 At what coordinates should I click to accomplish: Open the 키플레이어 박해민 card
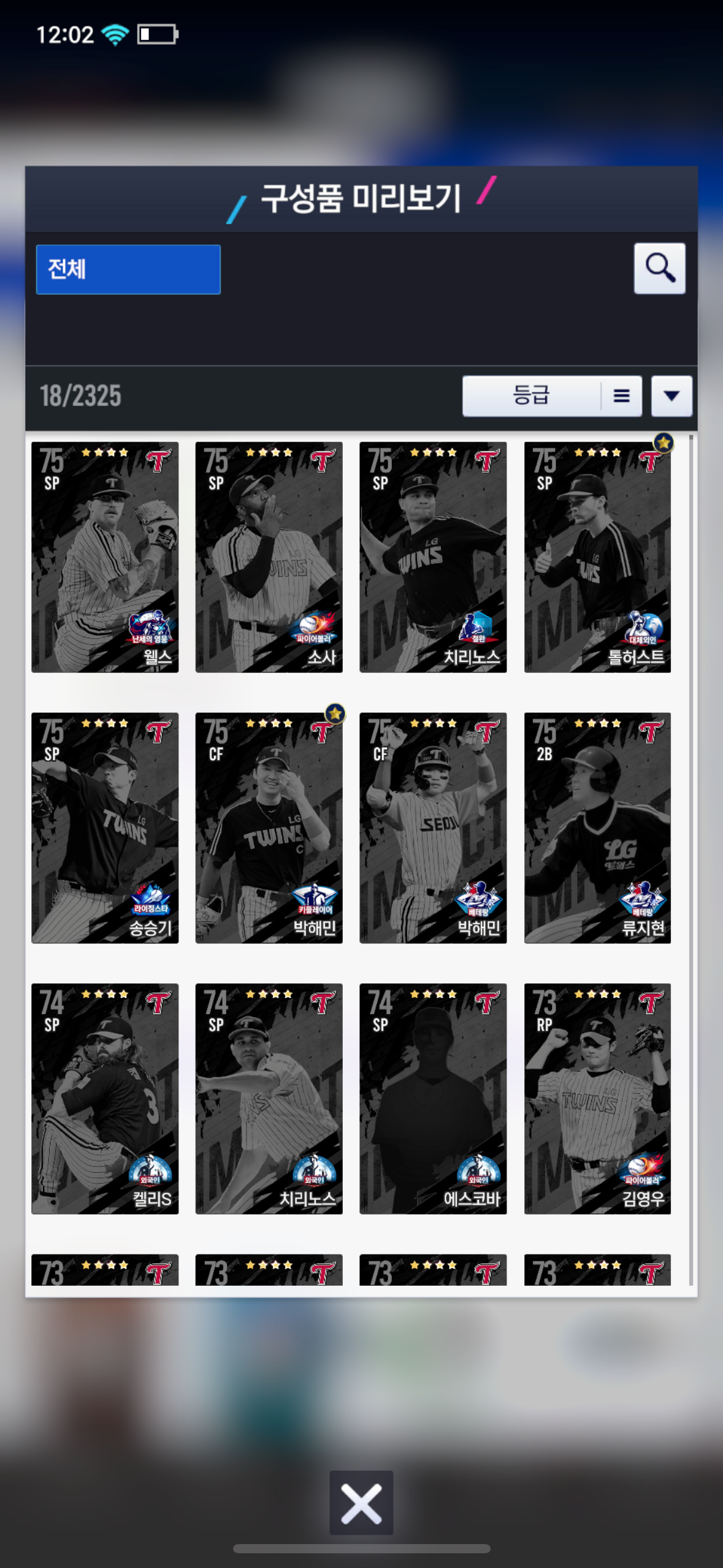coord(269,828)
